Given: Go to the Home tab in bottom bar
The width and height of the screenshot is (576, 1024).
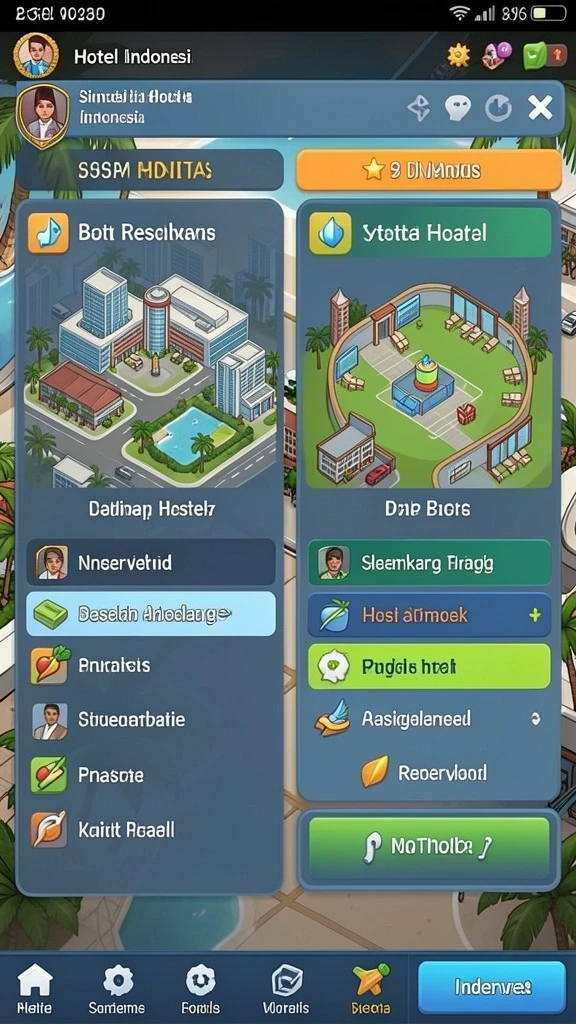Looking at the screenshot, I should pyautogui.click(x=35, y=987).
